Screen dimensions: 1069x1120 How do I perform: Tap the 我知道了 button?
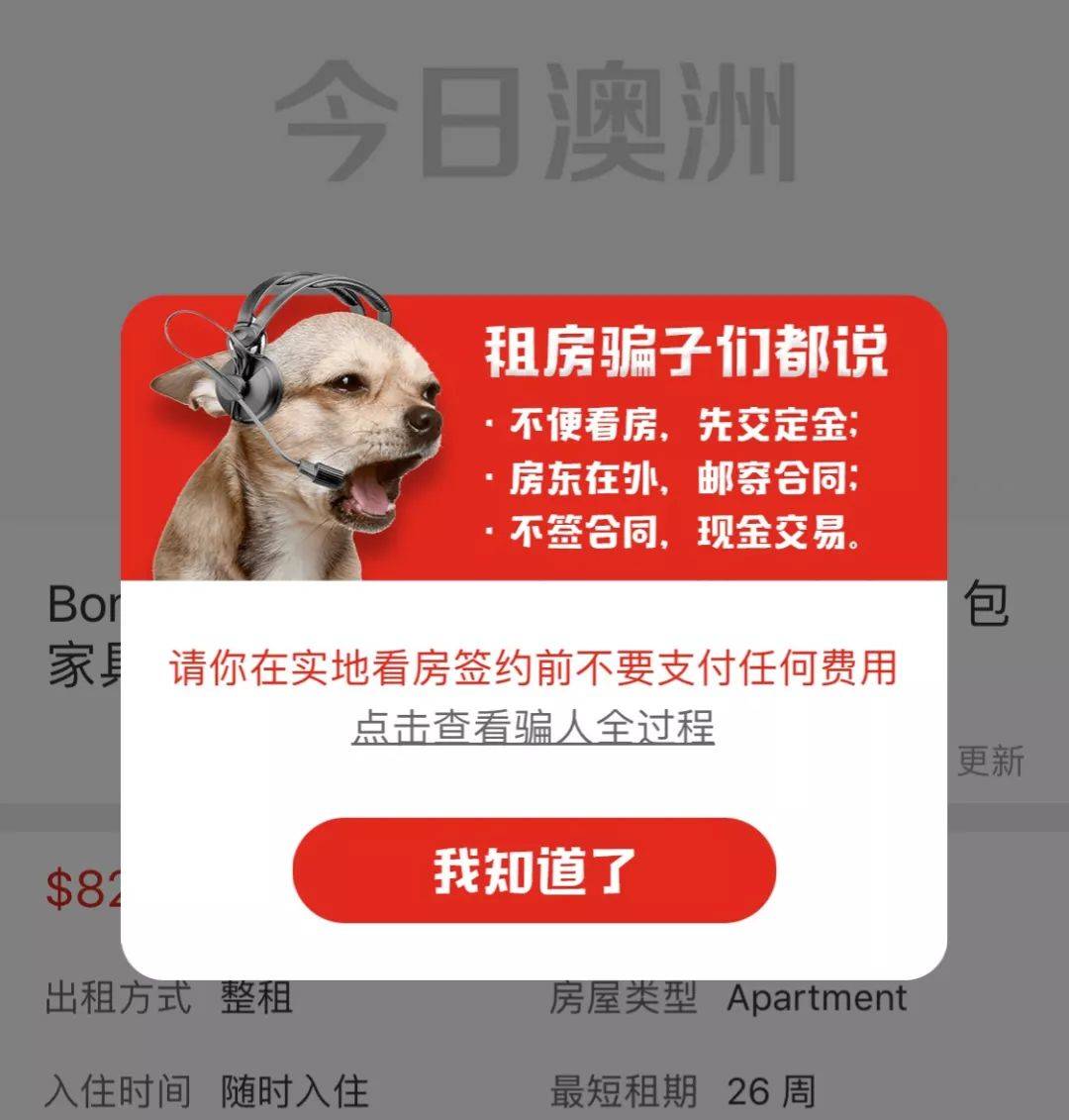coord(534,870)
